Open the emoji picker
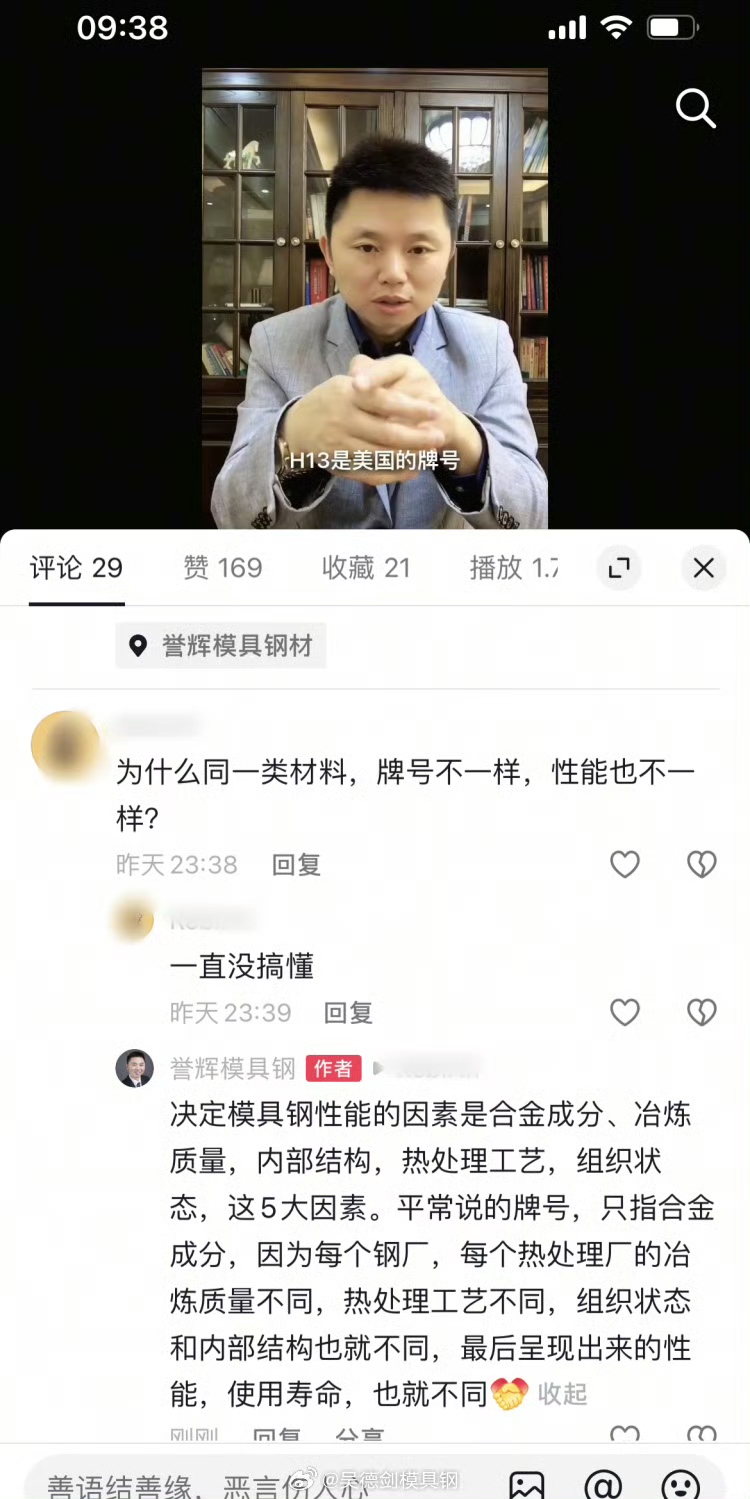 pyautogui.click(x=681, y=1484)
